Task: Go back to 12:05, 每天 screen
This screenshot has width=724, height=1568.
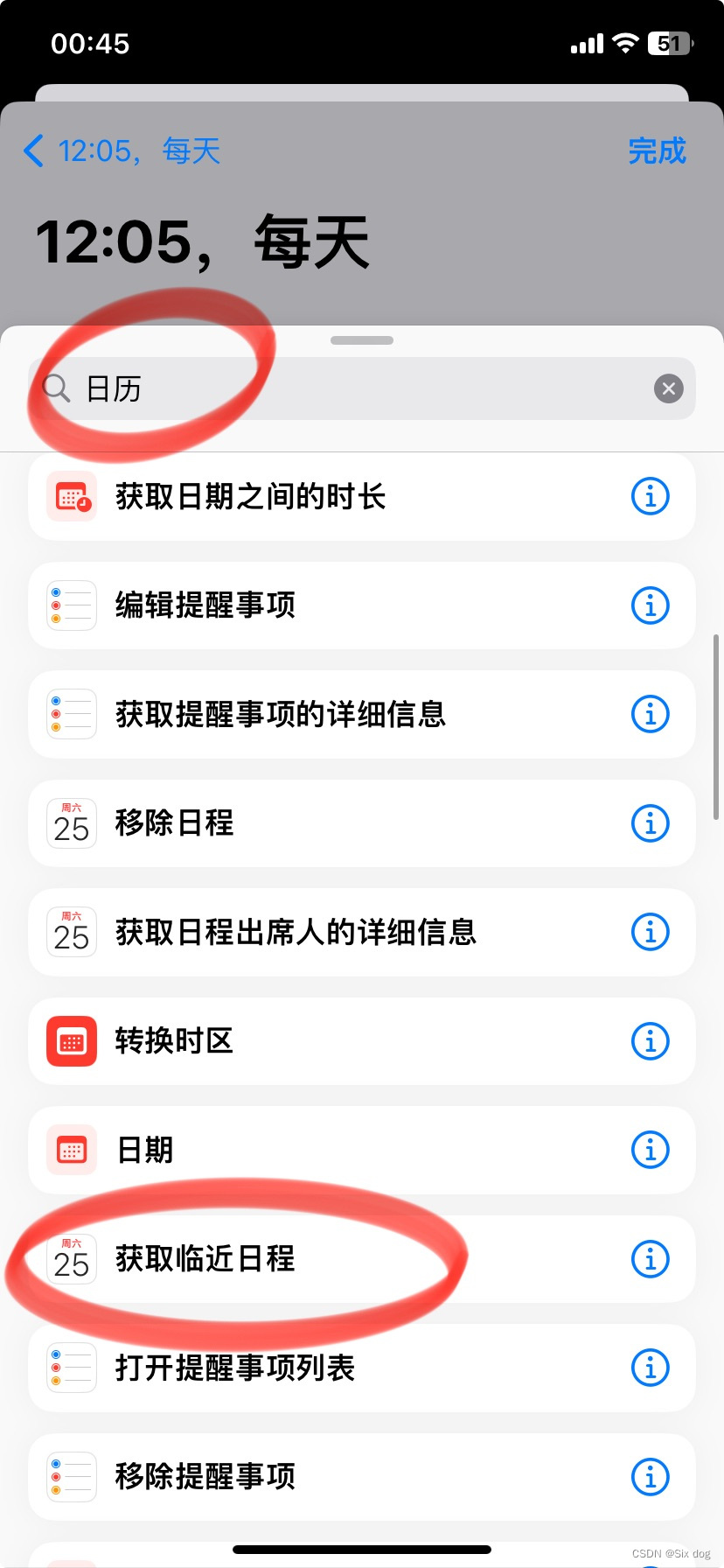Action: click(121, 150)
